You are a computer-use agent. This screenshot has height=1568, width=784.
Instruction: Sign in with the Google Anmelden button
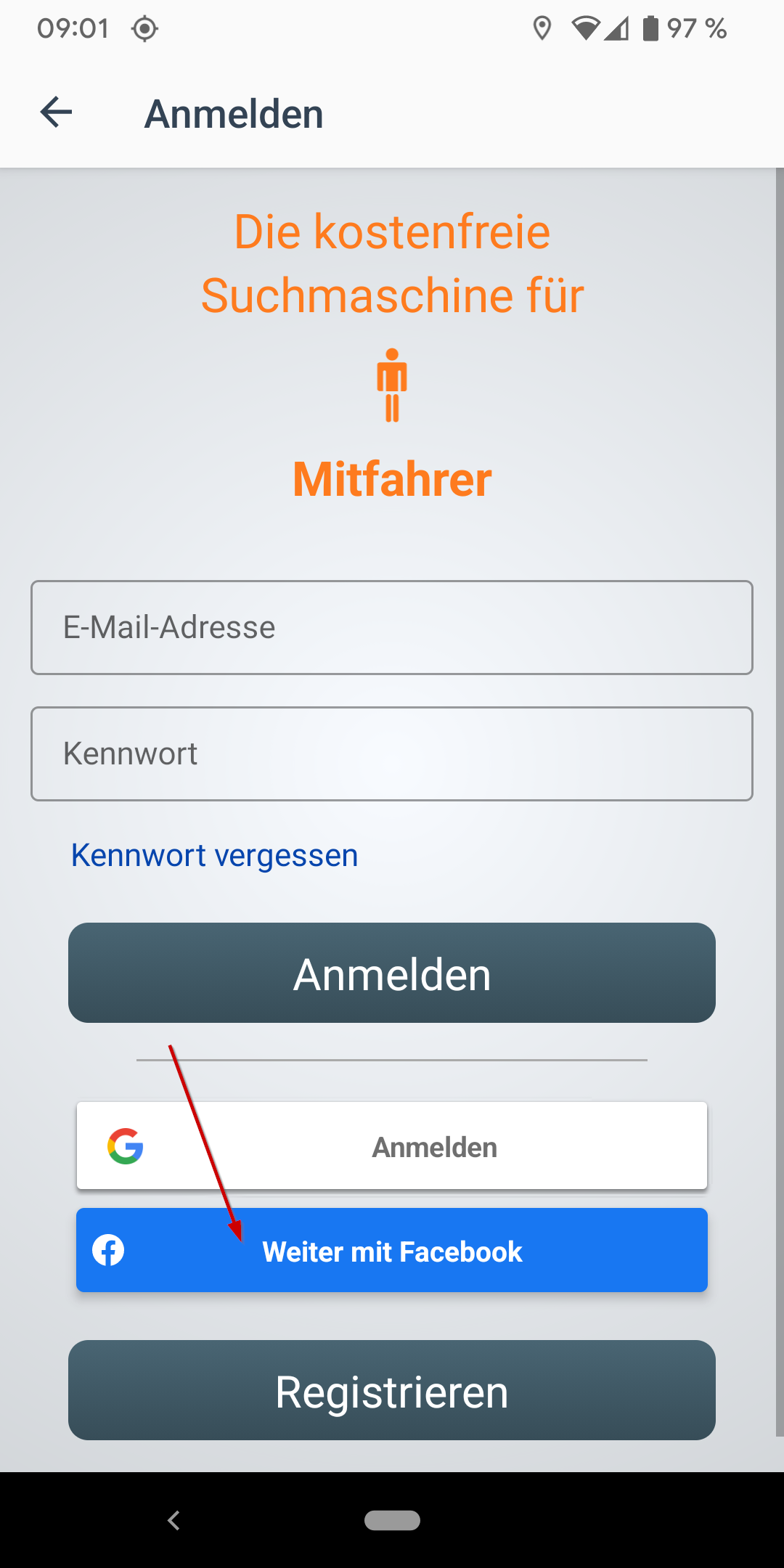(392, 1146)
